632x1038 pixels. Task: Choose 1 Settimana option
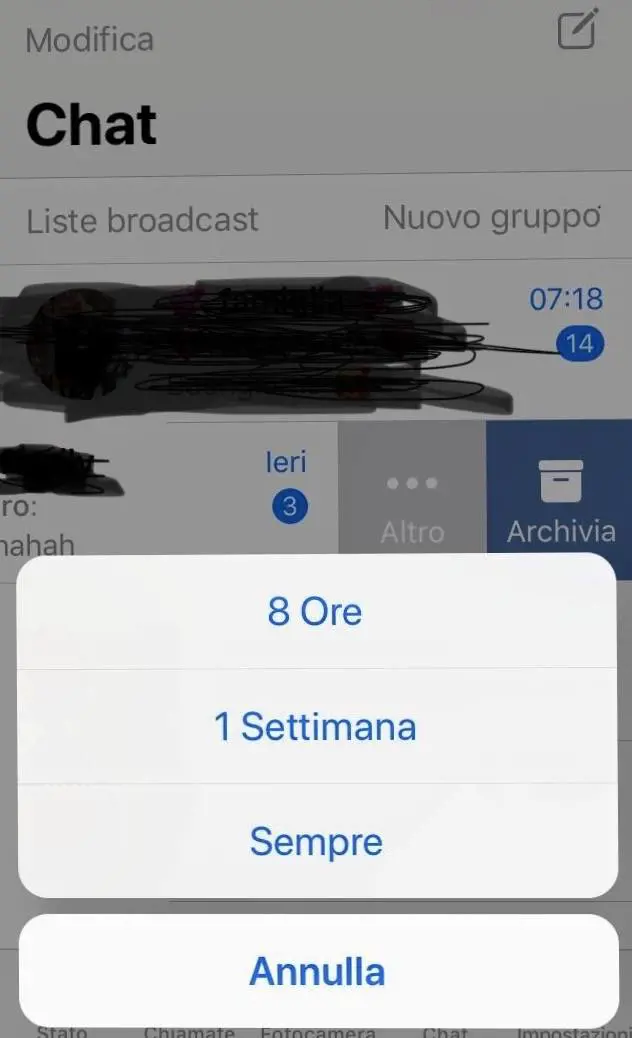tap(315, 726)
